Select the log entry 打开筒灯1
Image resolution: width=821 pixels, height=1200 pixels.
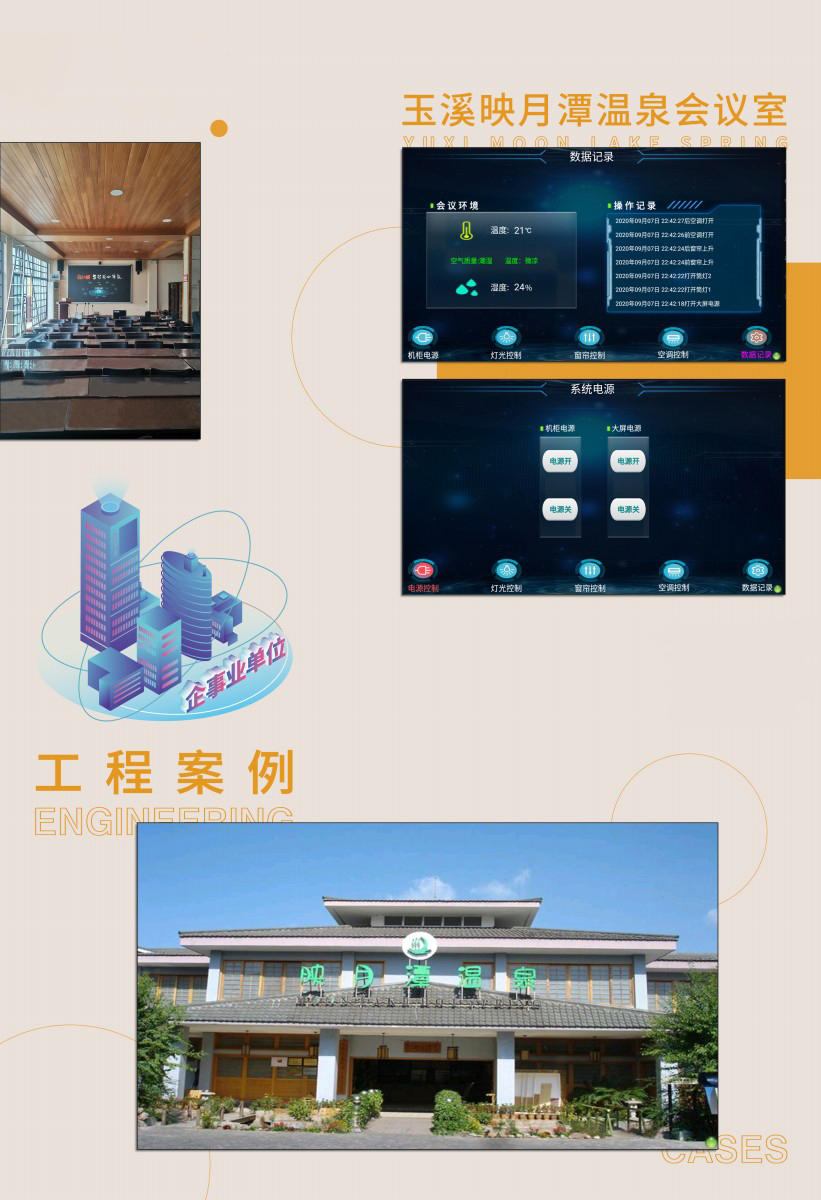click(665, 288)
